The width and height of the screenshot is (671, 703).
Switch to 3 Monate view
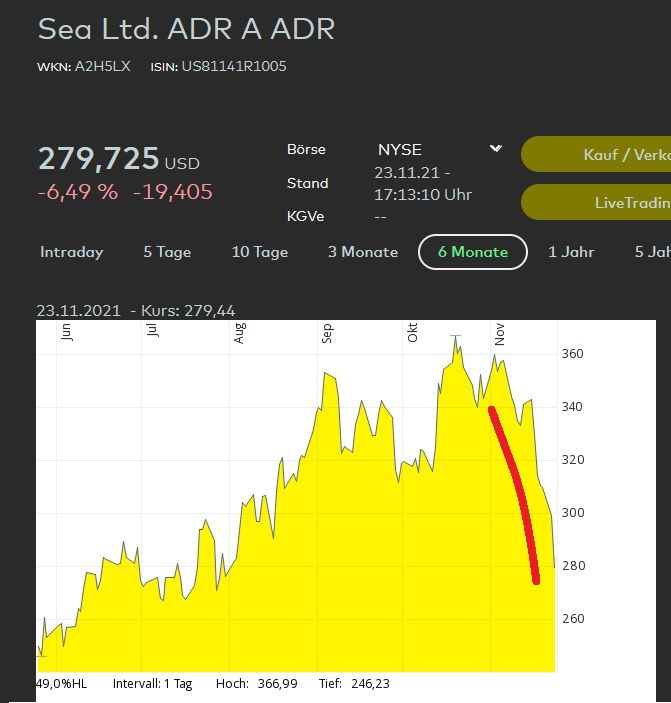click(x=363, y=252)
